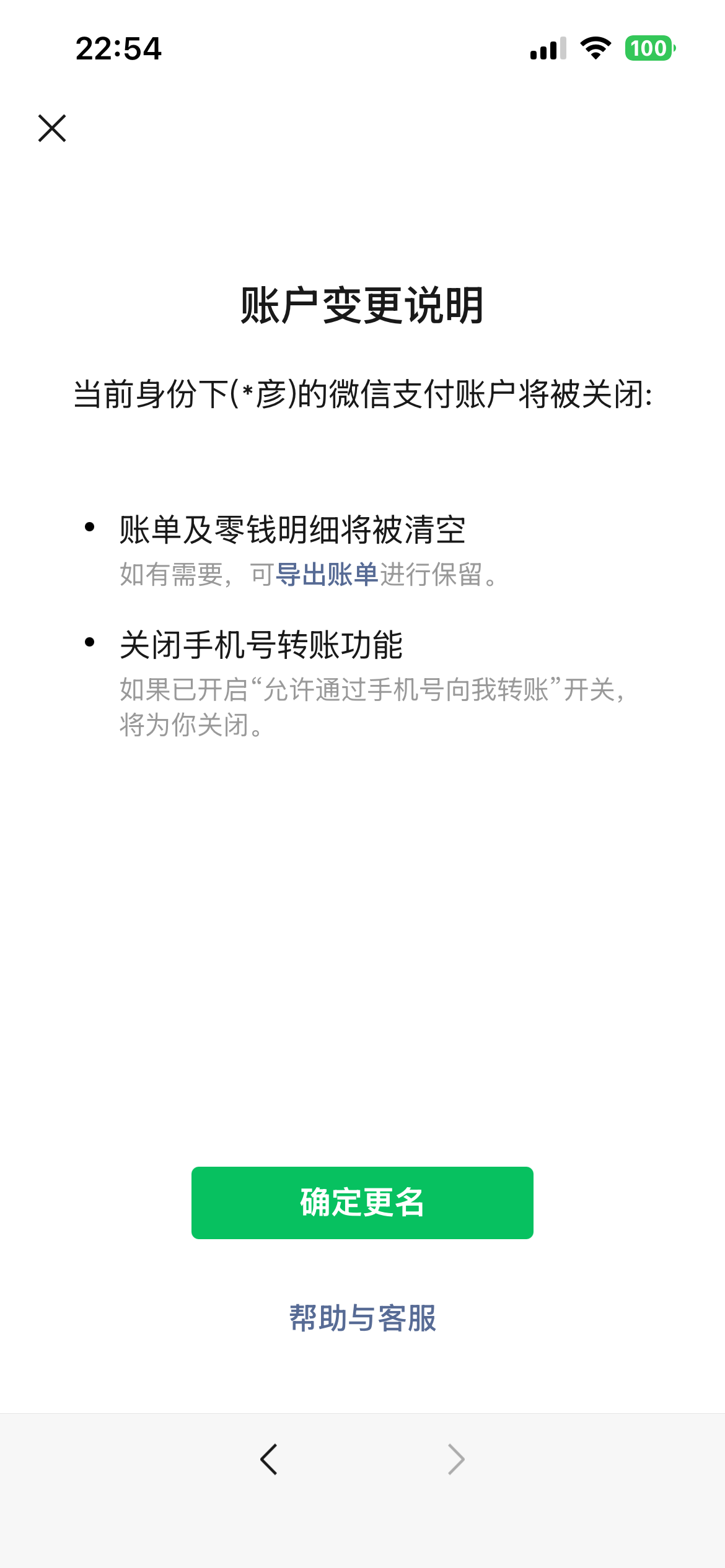
Task: Open 帮助与客服 help and support
Action: point(362,1318)
